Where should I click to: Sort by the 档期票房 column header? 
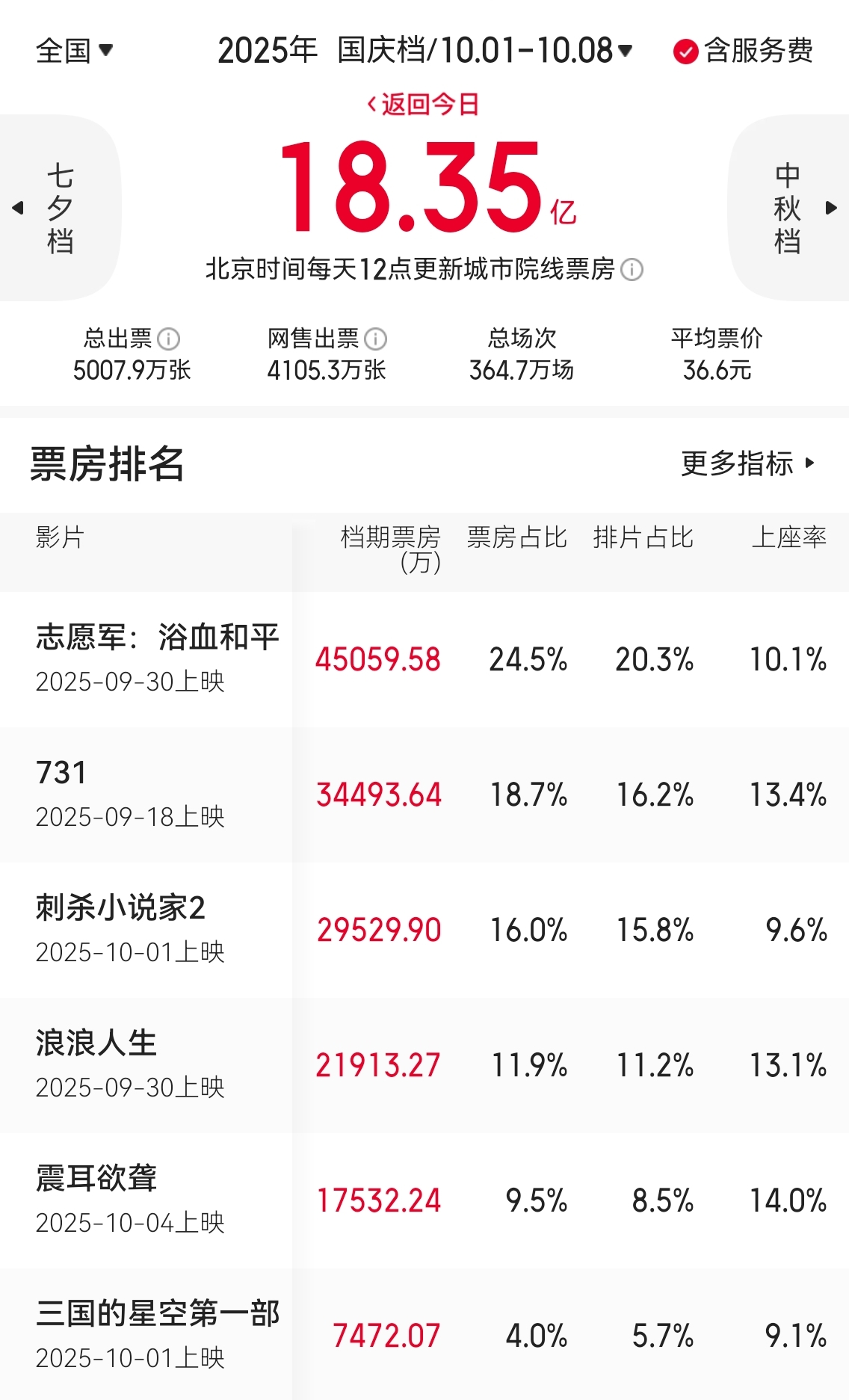click(x=392, y=551)
